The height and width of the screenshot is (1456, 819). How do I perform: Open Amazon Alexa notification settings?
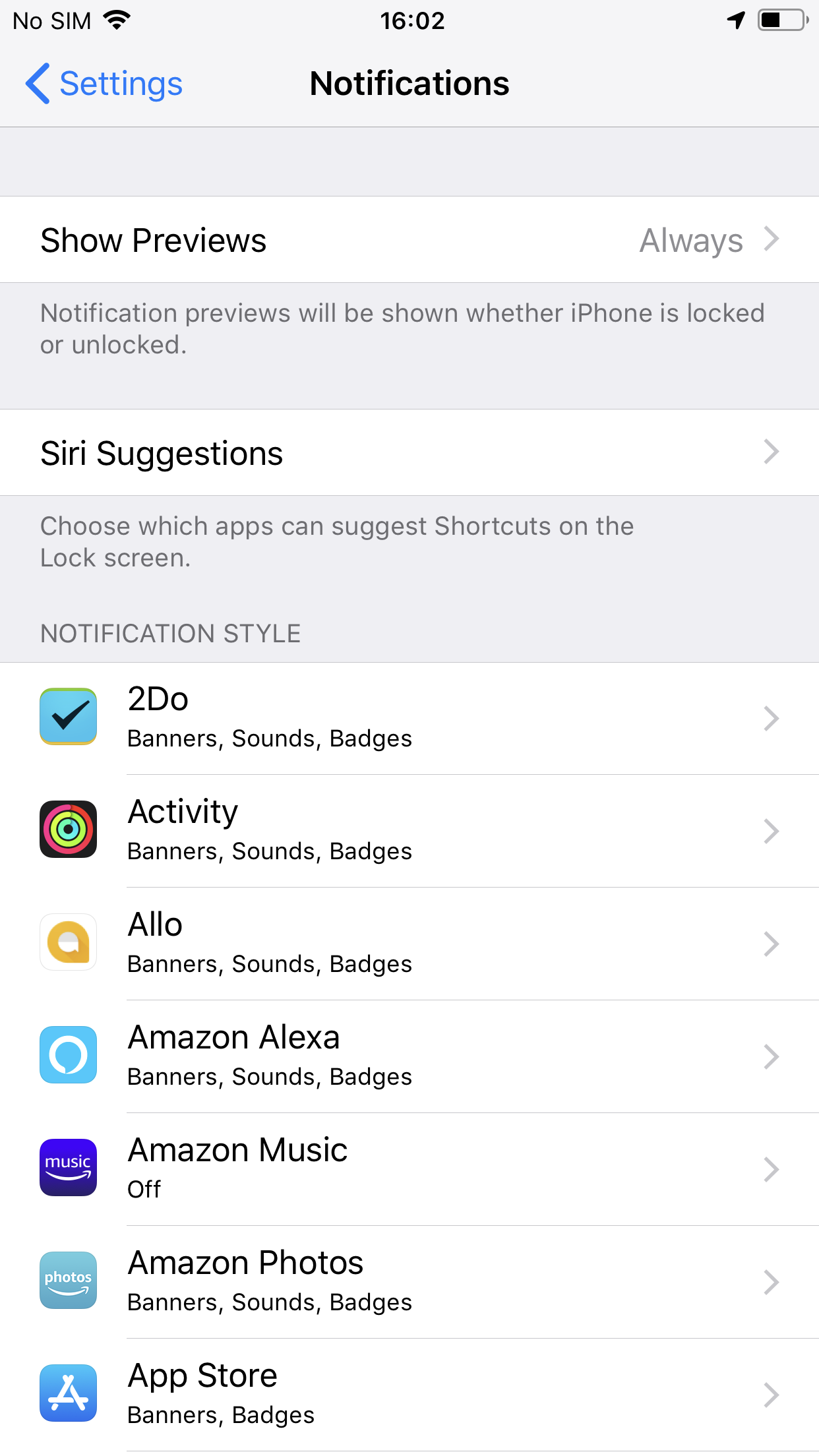point(409,1056)
